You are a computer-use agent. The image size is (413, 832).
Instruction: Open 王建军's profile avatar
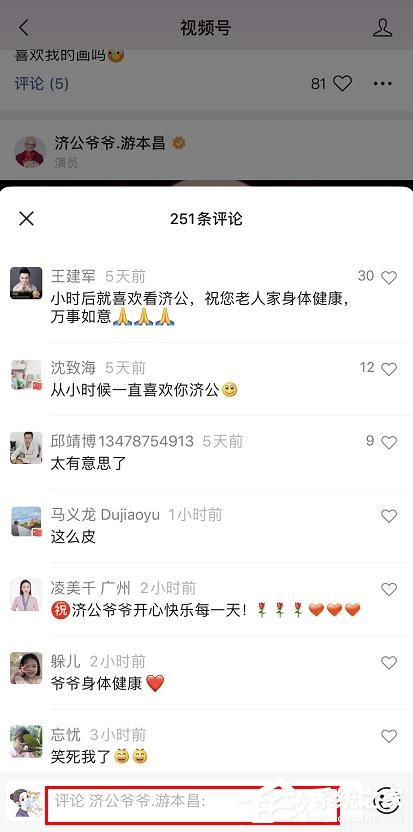26,283
